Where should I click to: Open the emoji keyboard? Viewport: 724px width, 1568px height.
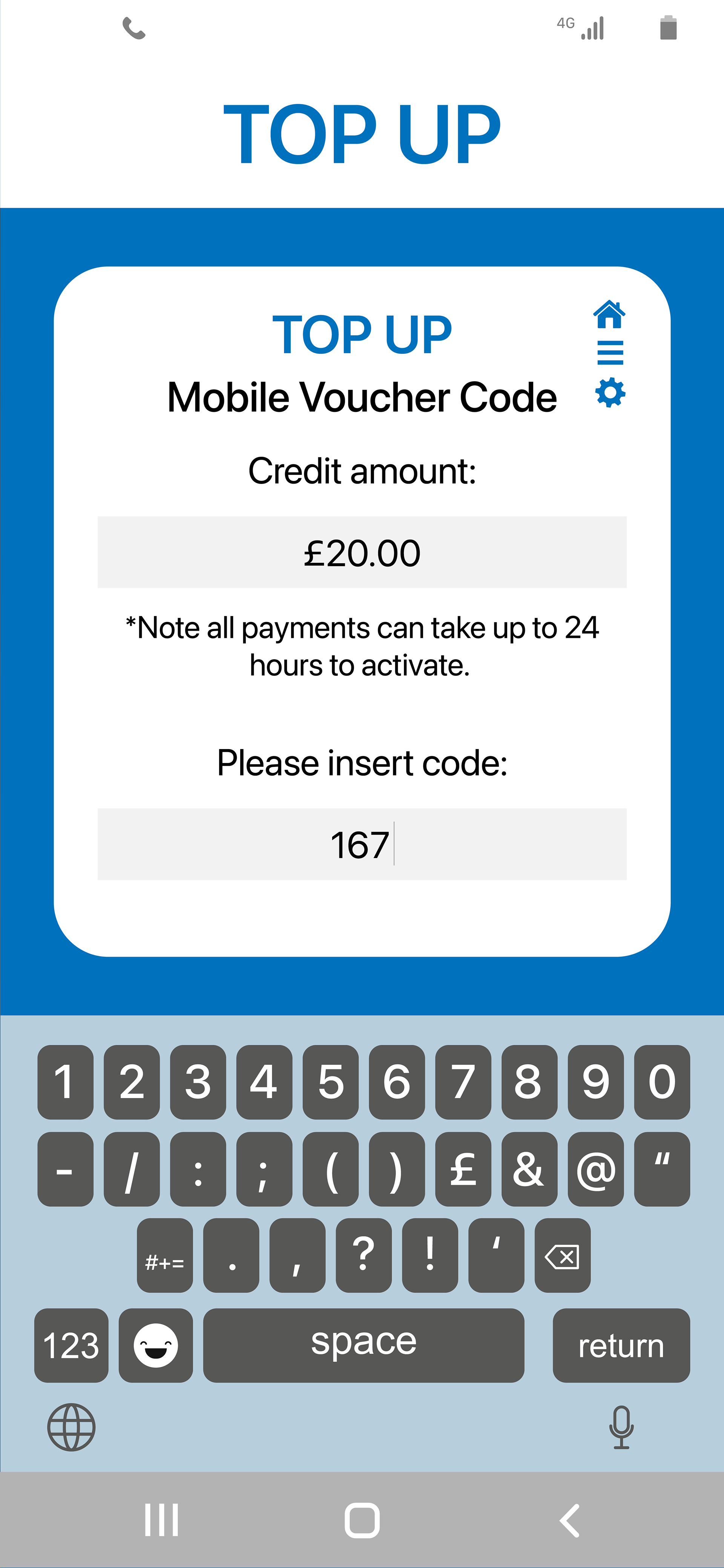[x=156, y=1345]
